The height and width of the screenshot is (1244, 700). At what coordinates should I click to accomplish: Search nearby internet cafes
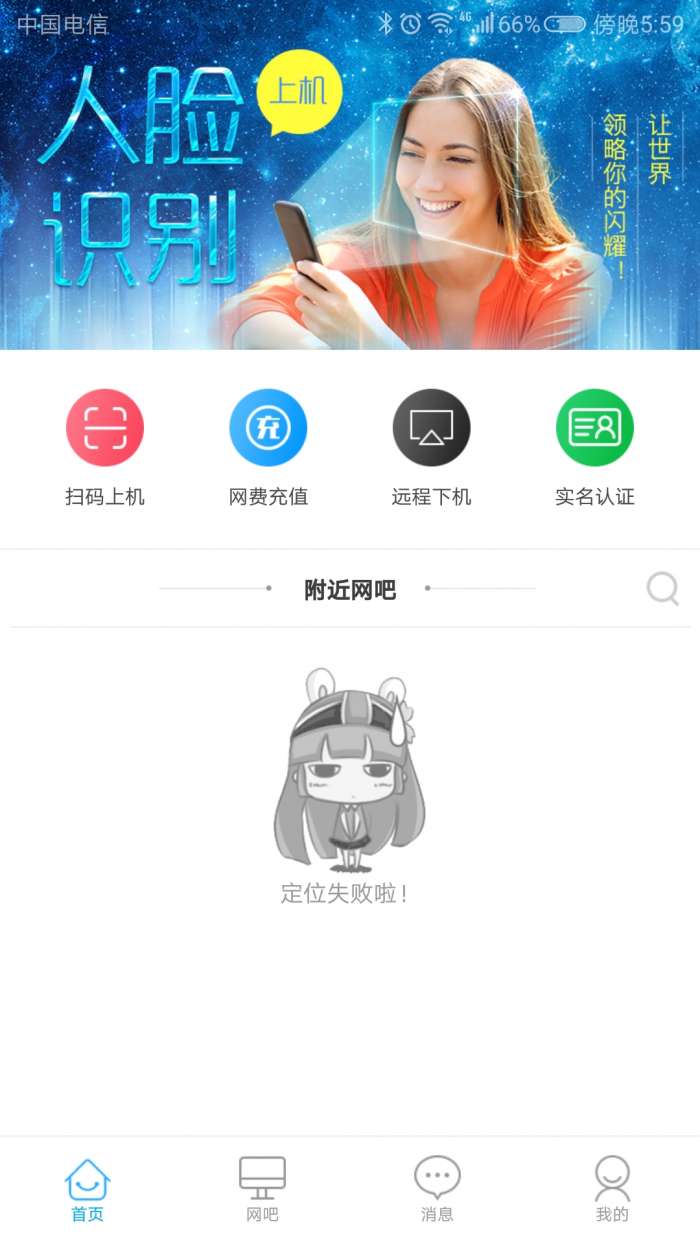point(662,589)
